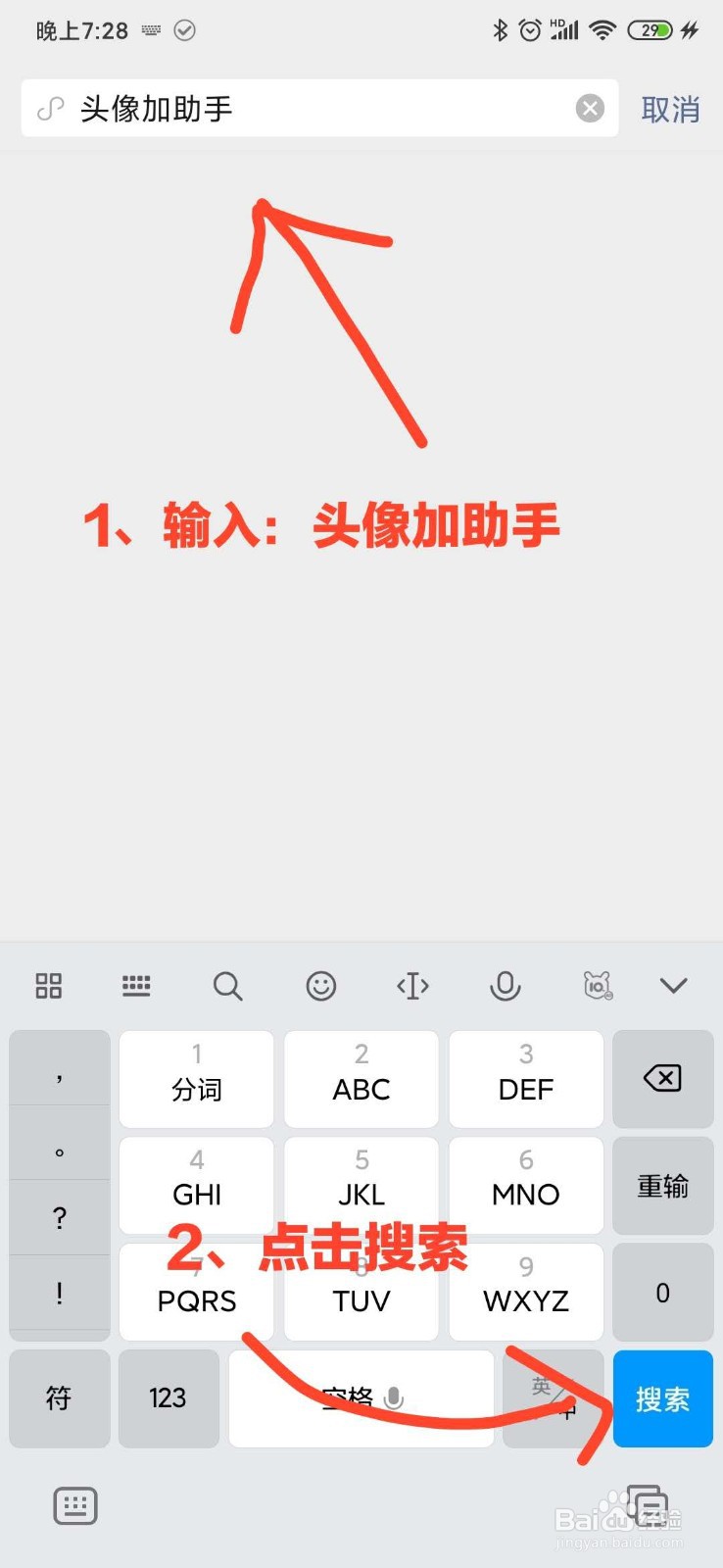The image size is (723, 1568).
Task: Open keyboard switcher icon at bottom left
Action: [75, 1505]
